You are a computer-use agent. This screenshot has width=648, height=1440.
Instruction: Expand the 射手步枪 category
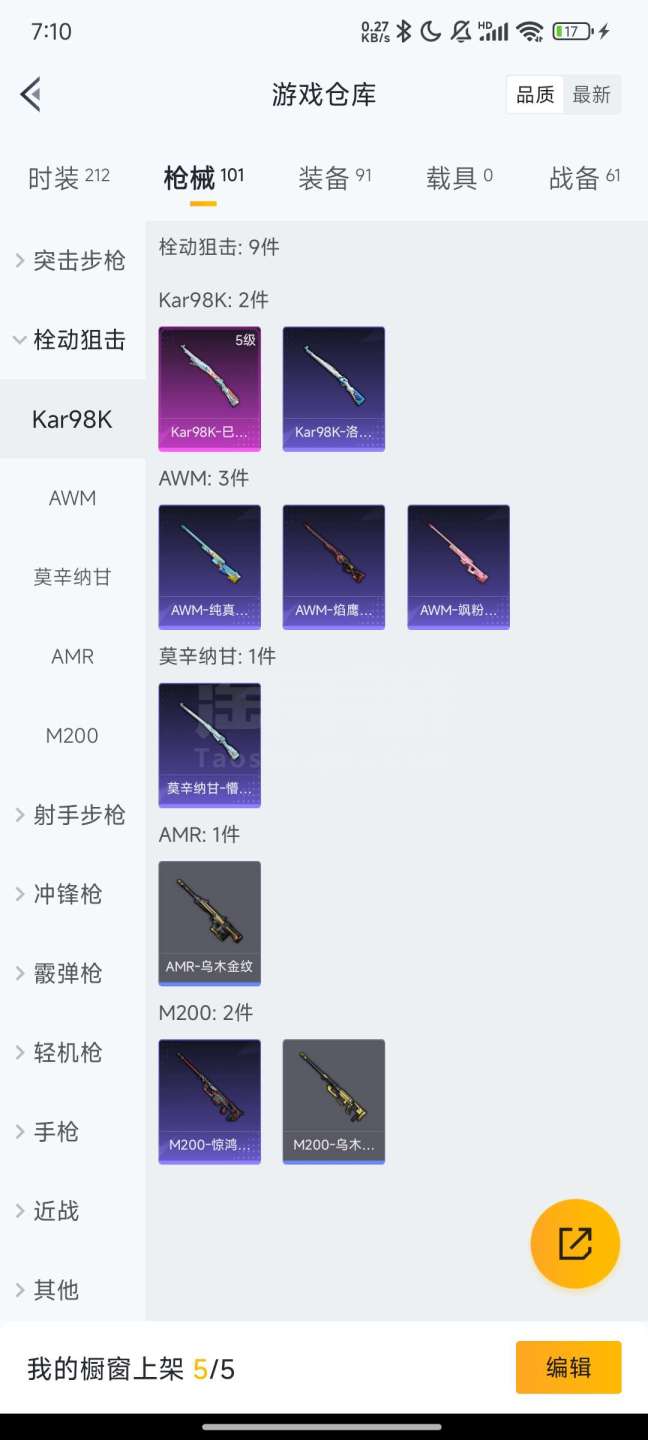tap(72, 815)
